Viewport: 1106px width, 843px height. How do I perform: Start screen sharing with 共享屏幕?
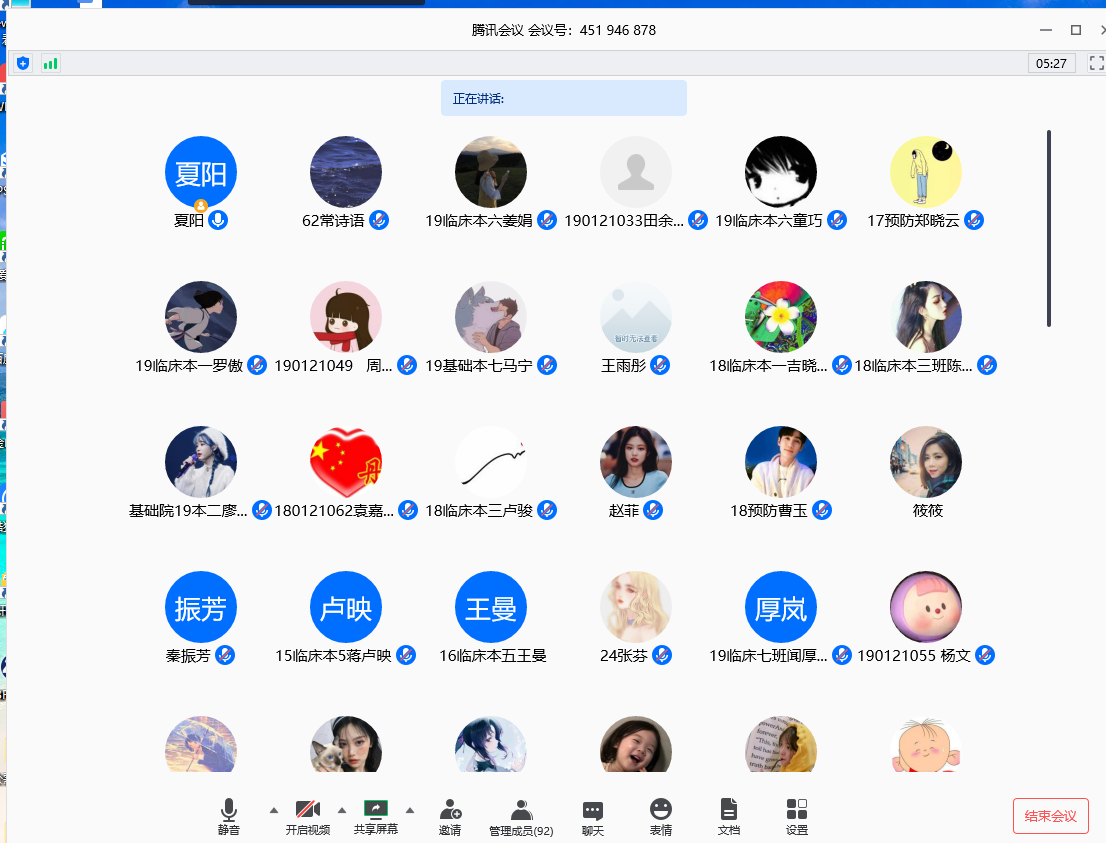click(376, 816)
